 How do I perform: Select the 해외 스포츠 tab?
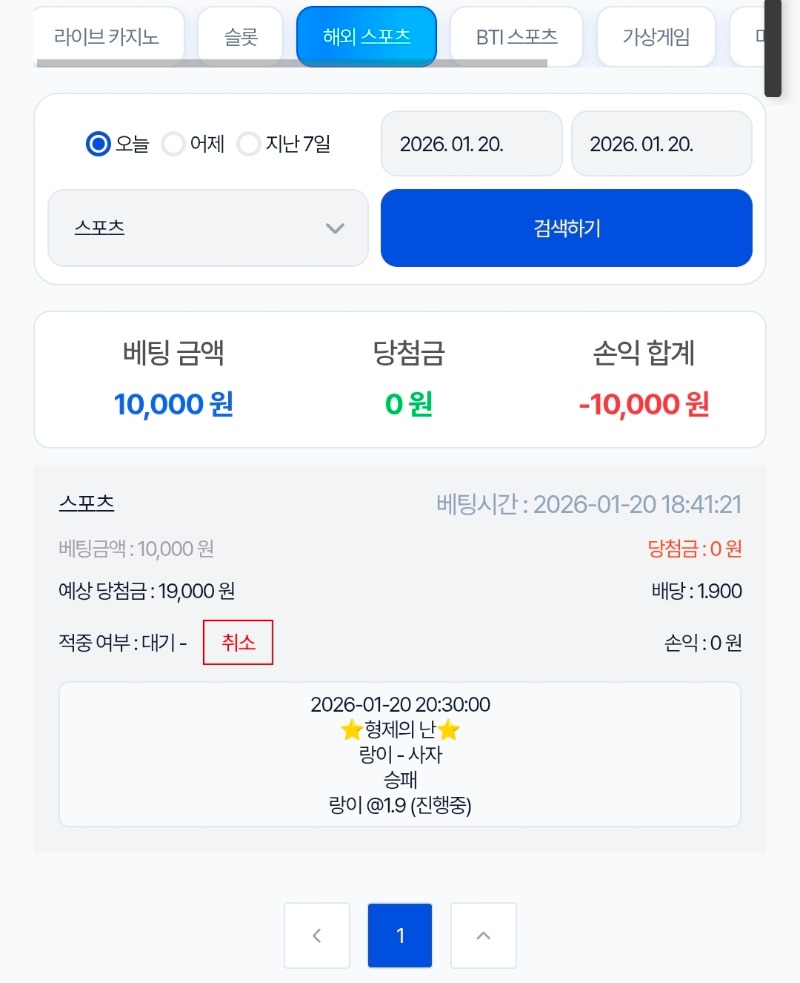pos(366,37)
